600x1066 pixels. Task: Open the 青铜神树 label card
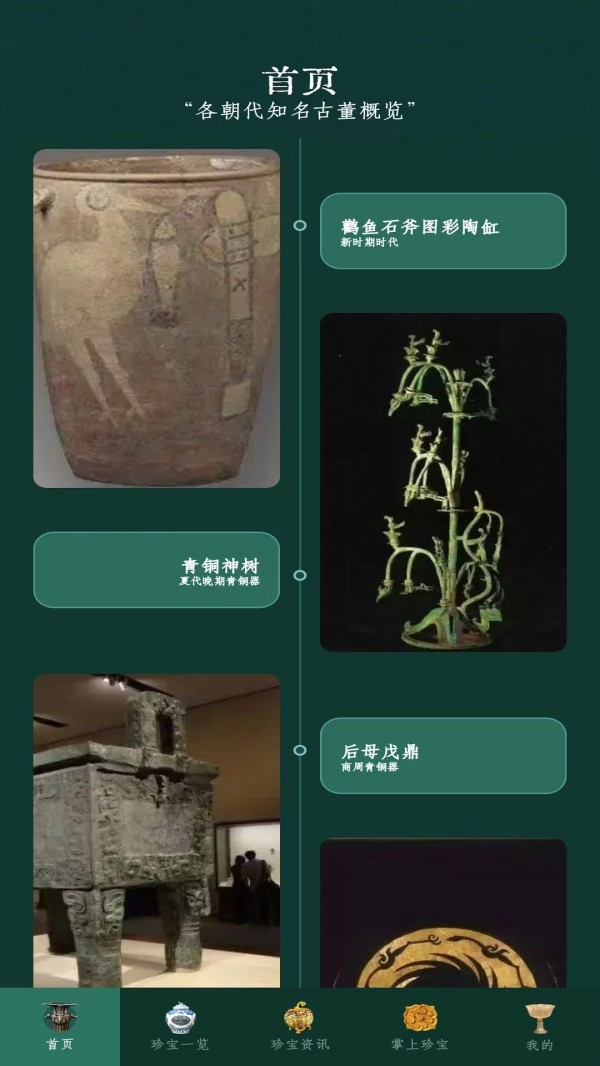[156, 570]
